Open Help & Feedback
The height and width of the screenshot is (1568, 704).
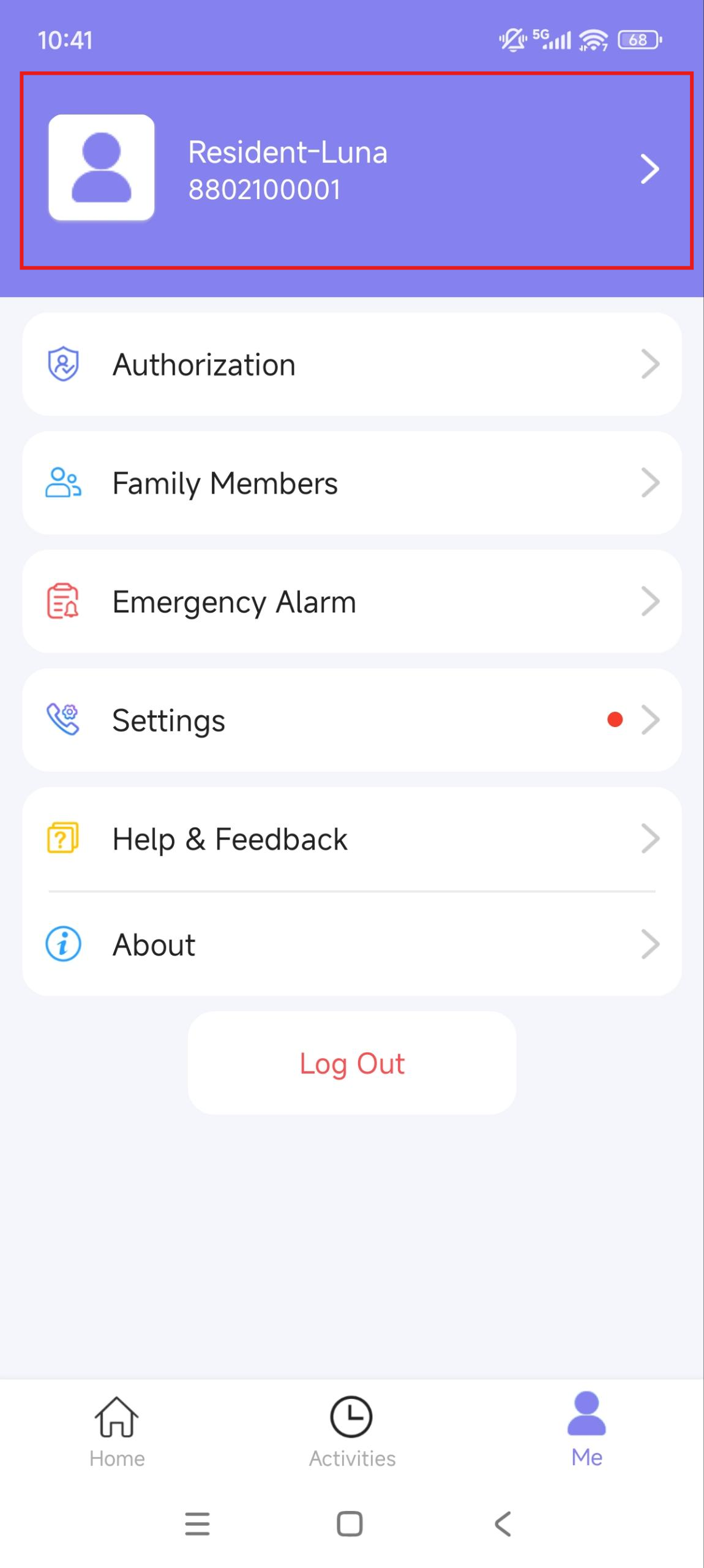point(352,839)
